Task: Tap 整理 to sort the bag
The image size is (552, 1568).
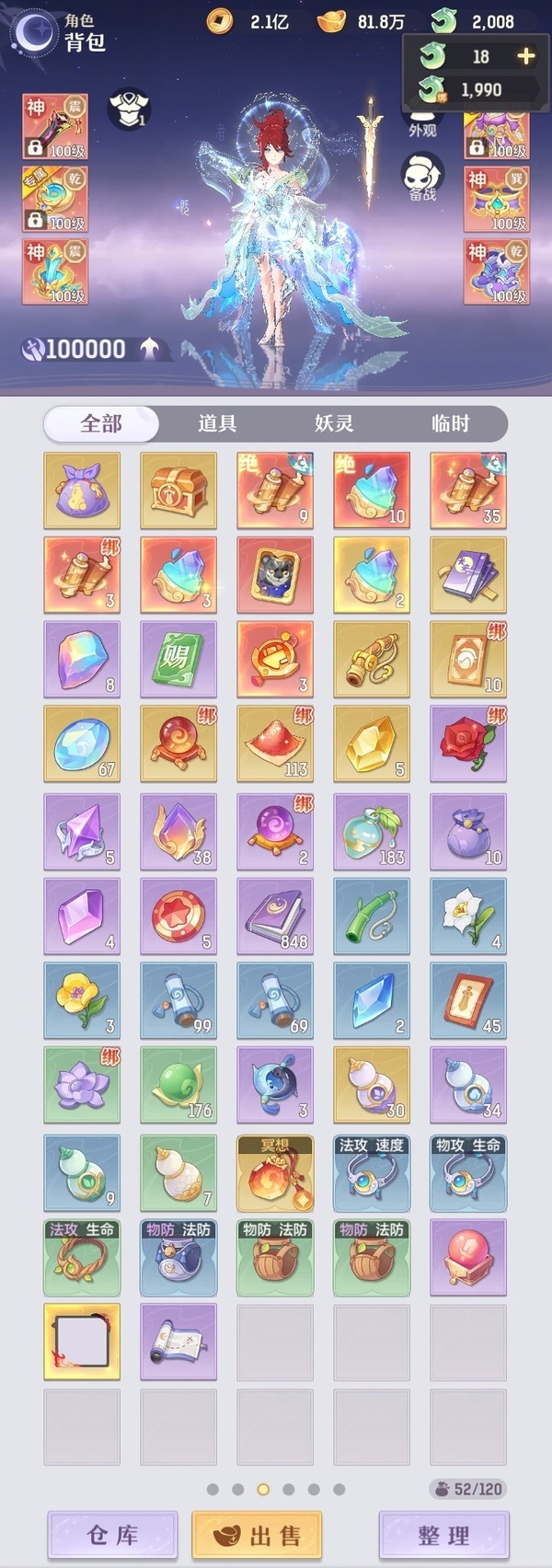Action: tap(443, 1535)
